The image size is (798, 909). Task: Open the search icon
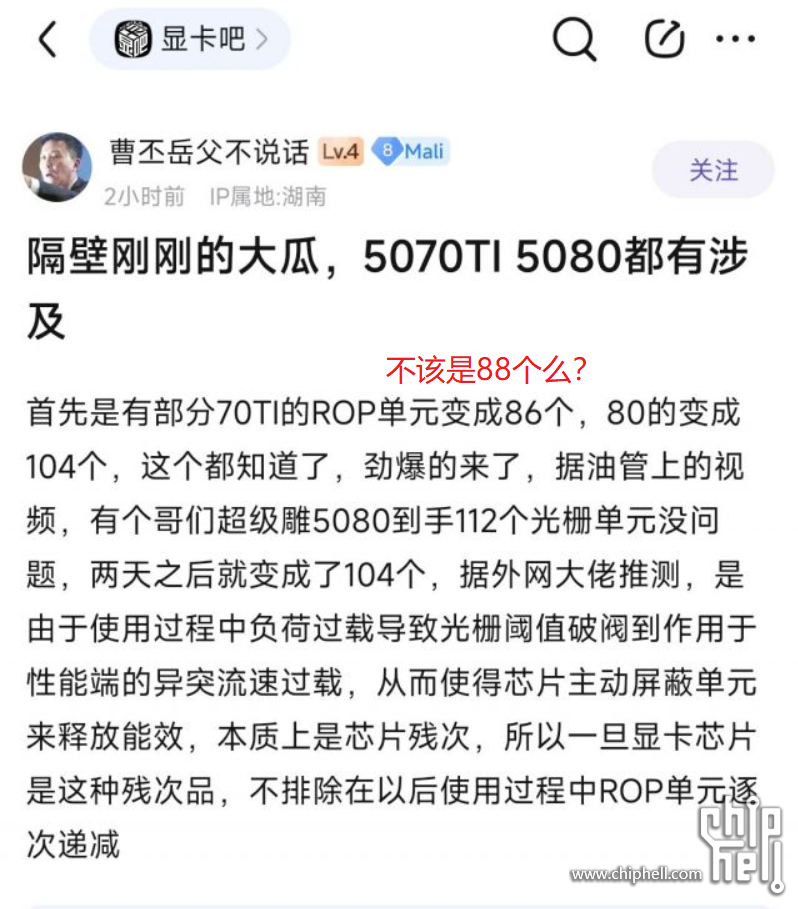pos(574,40)
